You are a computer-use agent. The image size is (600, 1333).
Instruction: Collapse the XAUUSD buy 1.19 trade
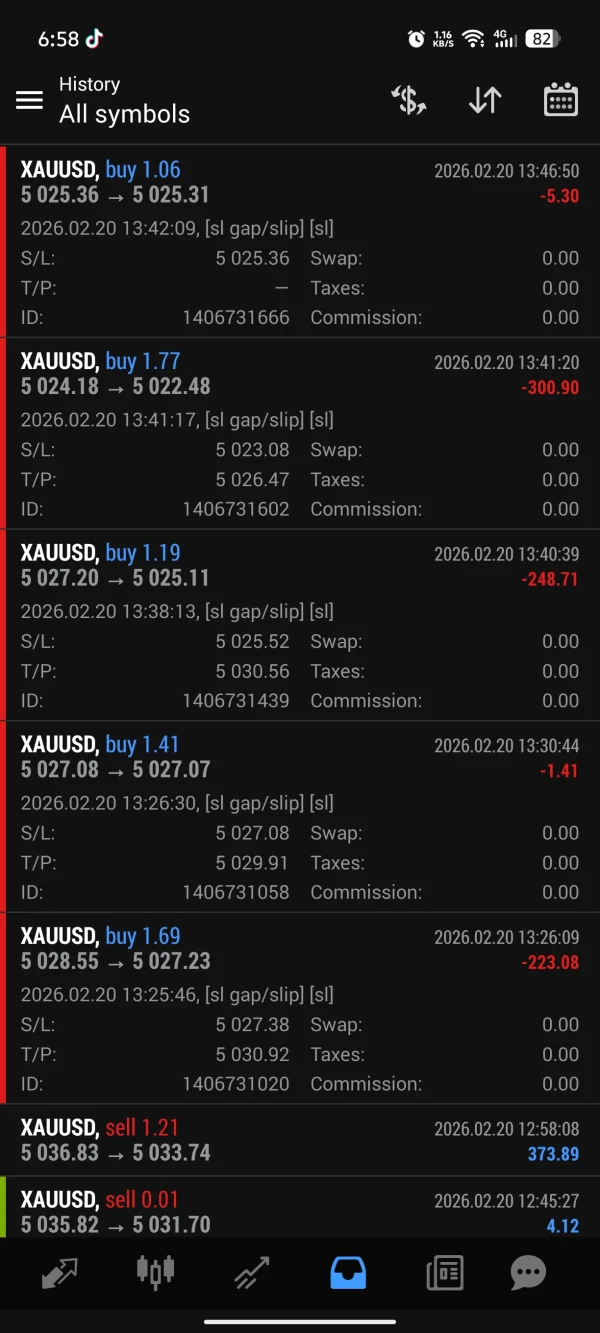(300, 565)
